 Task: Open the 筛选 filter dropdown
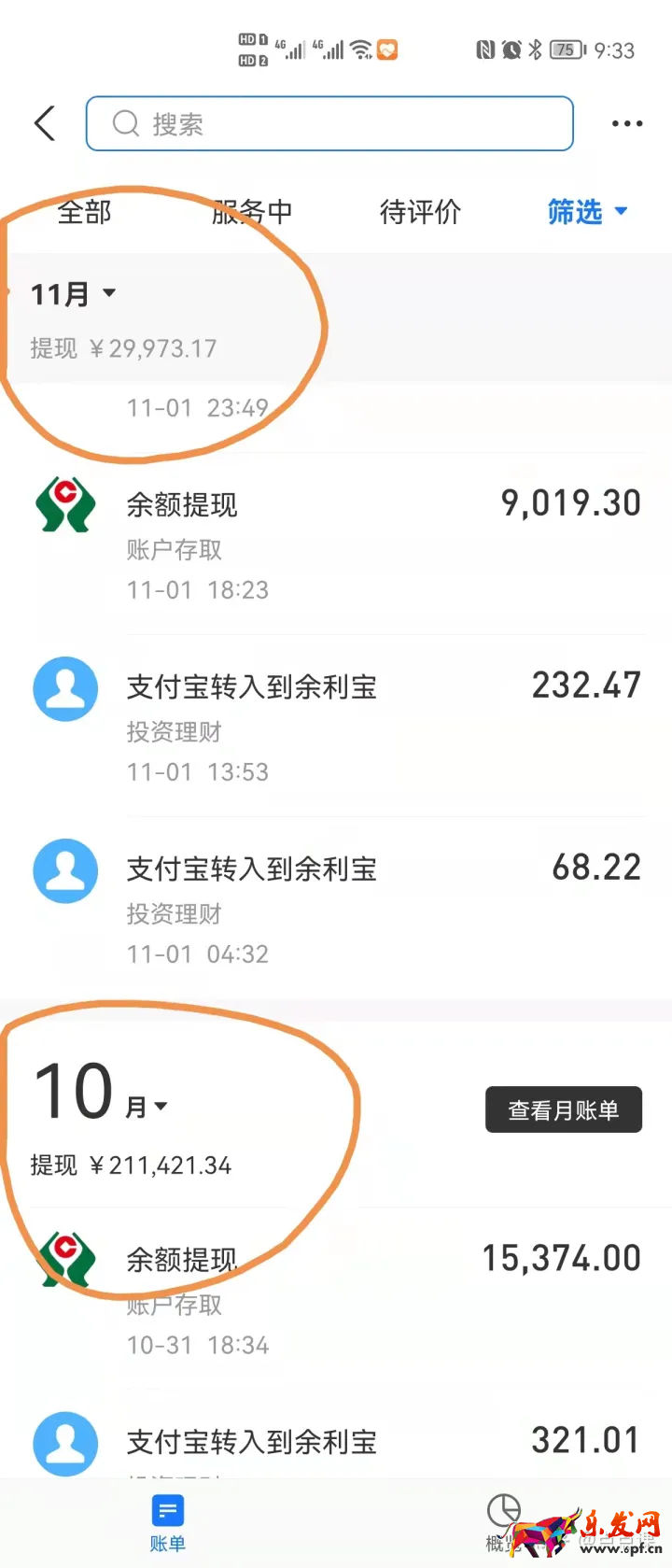pos(587,212)
